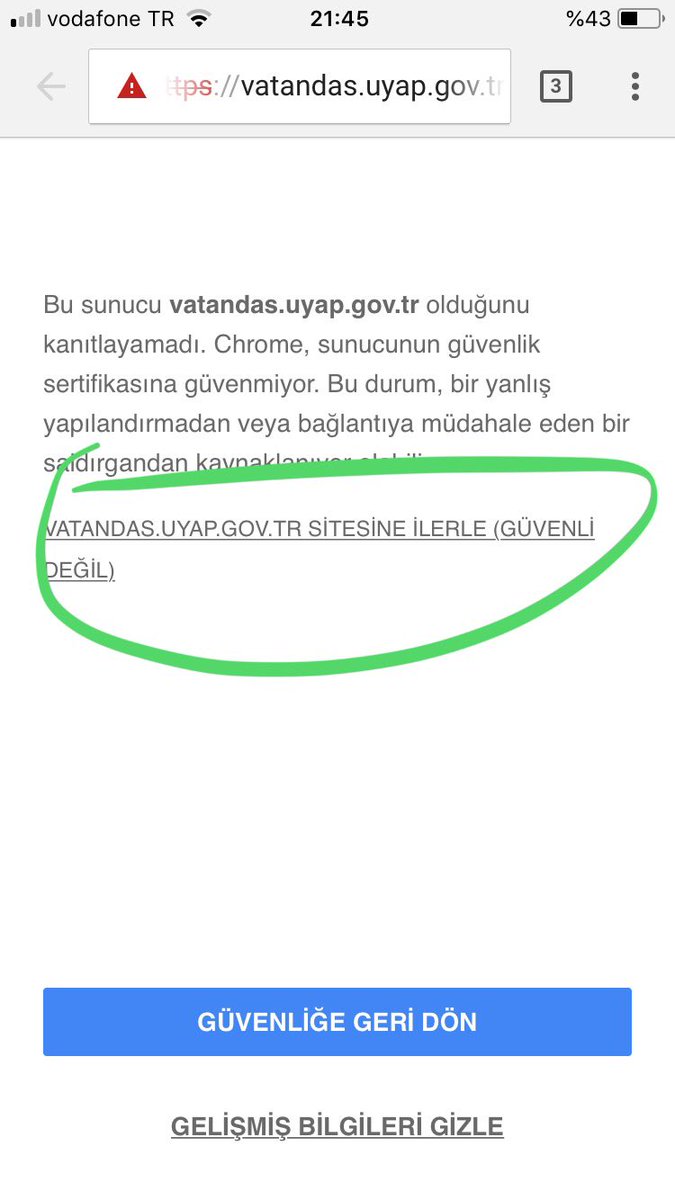Open the tab switcher showing 3 tabs
This screenshot has height=1200, width=675.
point(556,87)
